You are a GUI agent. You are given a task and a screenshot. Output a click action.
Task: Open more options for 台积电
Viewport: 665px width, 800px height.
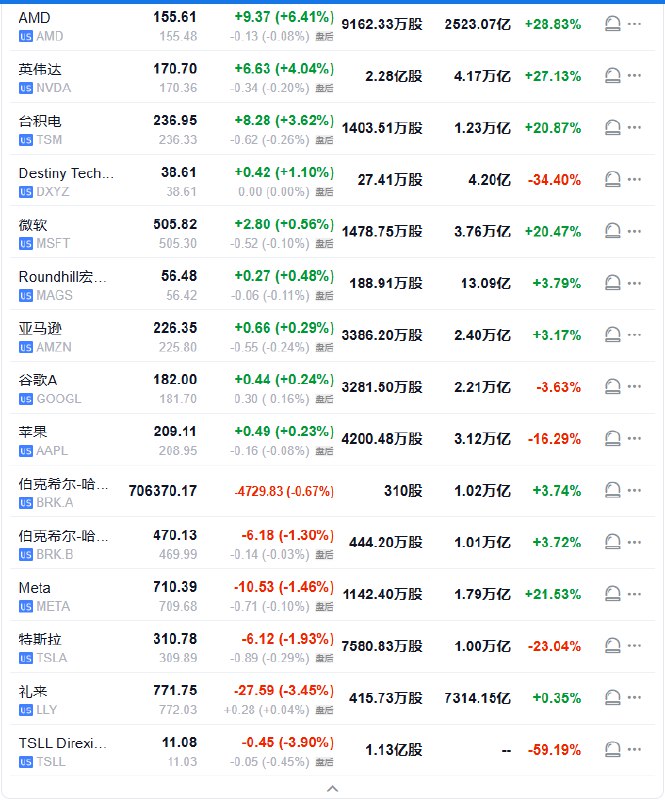634,128
